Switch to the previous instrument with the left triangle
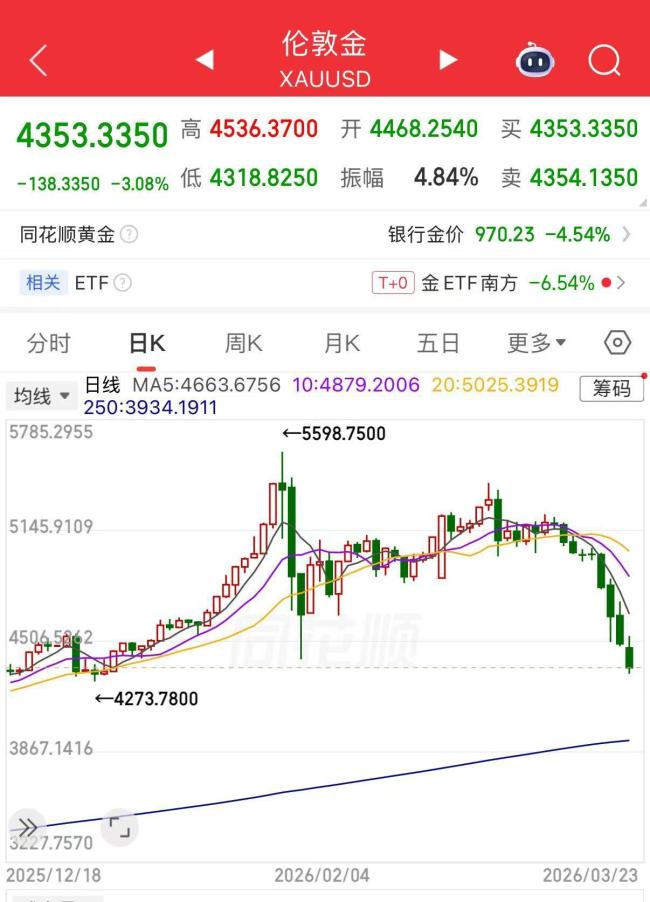This screenshot has height=902, width=650. pyautogui.click(x=205, y=60)
